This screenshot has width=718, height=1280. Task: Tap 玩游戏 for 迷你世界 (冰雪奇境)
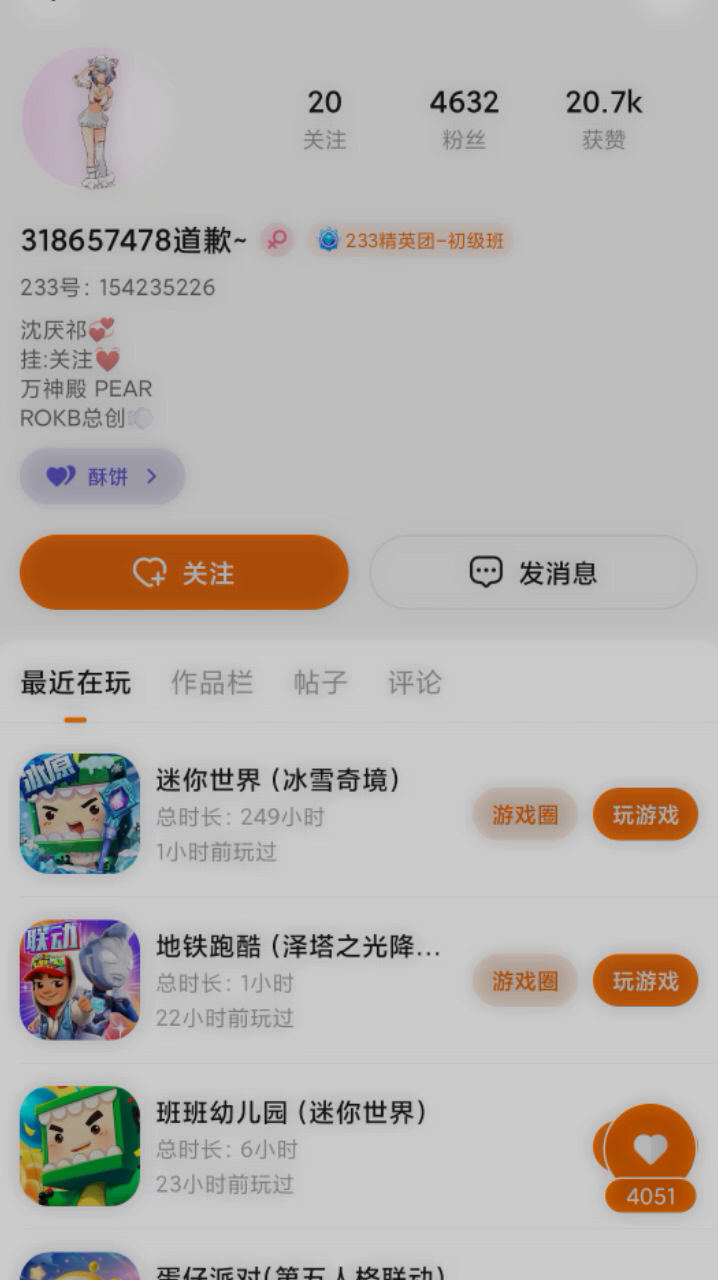pyautogui.click(x=645, y=815)
